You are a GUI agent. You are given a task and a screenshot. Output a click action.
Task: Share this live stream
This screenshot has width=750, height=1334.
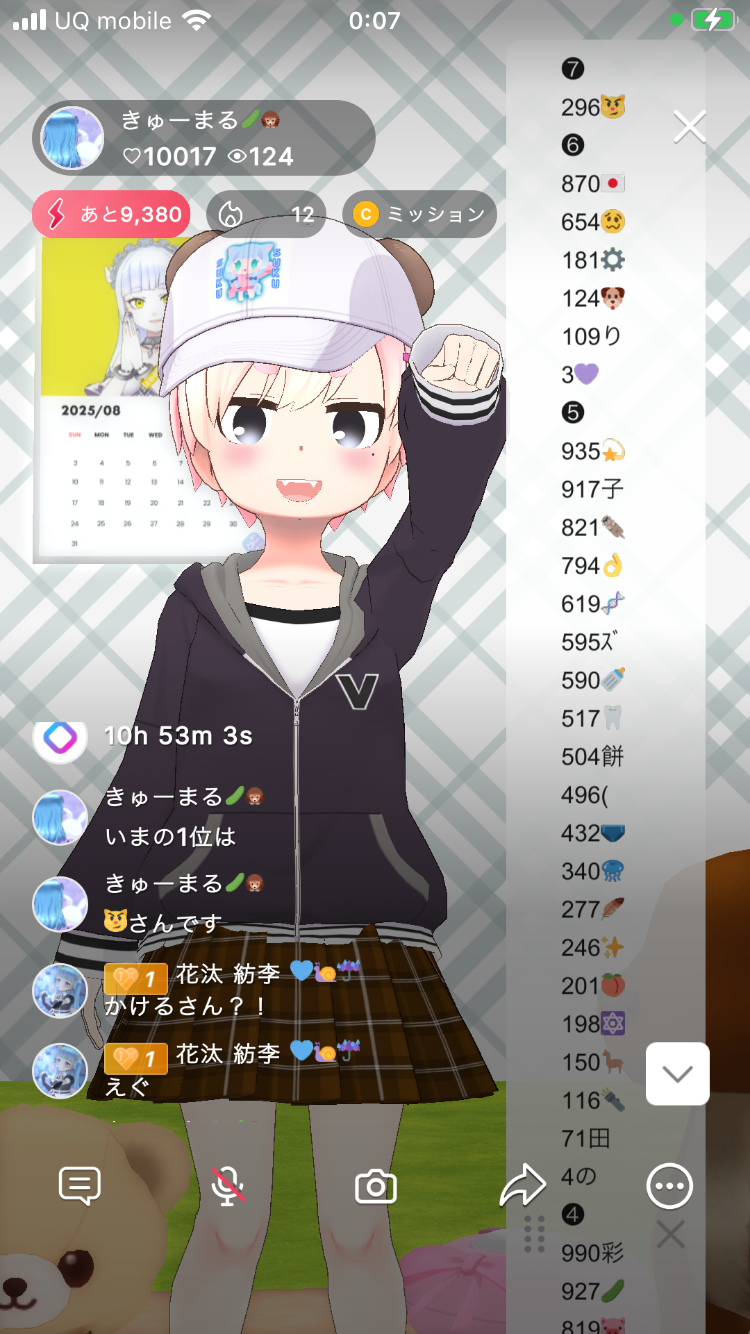[x=522, y=1187]
